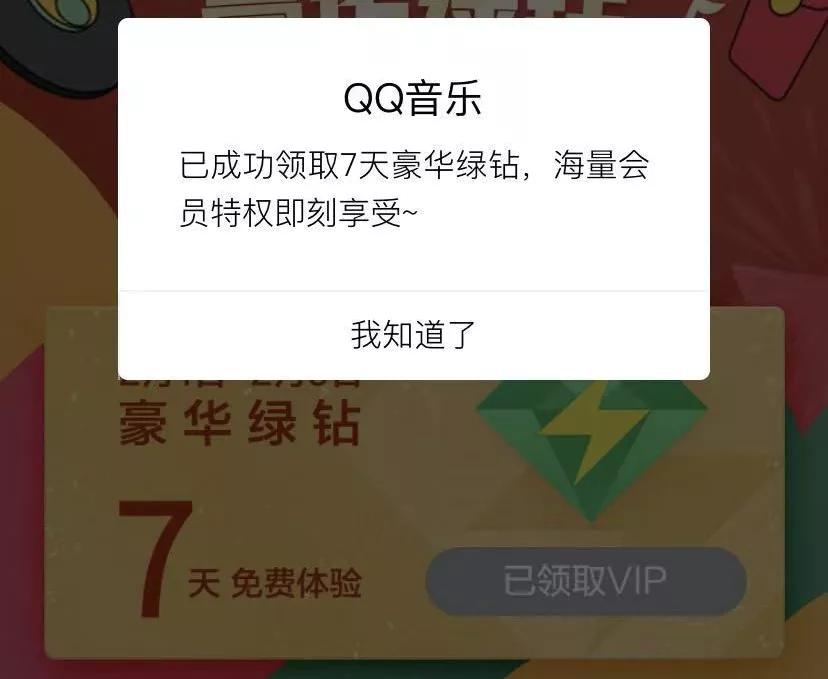This screenshot has width=828, height=679.
Task: Tap the greyed 已领取VIP button
Action: (x=586, y=580)
